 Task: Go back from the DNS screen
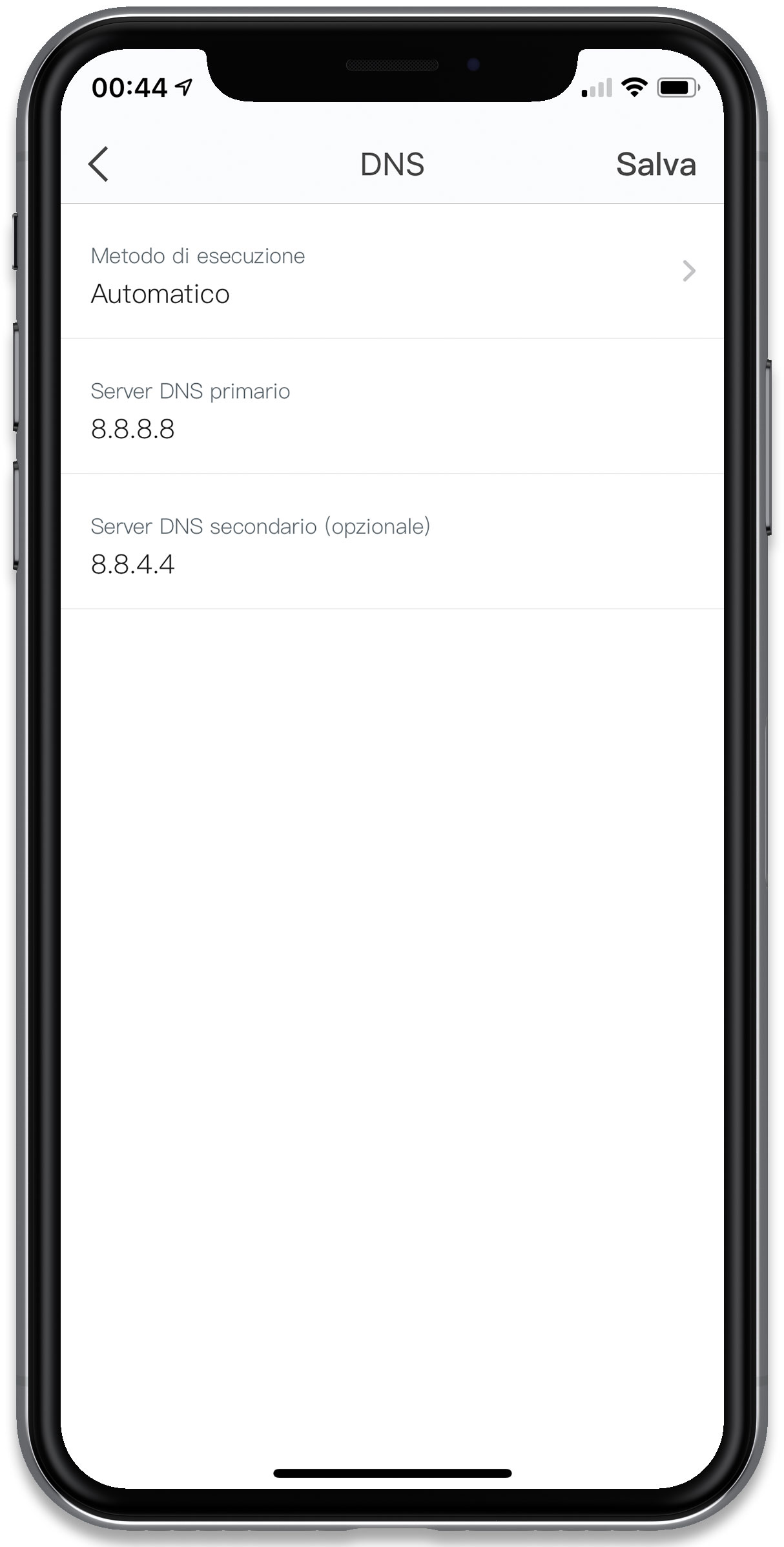(98, 164)
